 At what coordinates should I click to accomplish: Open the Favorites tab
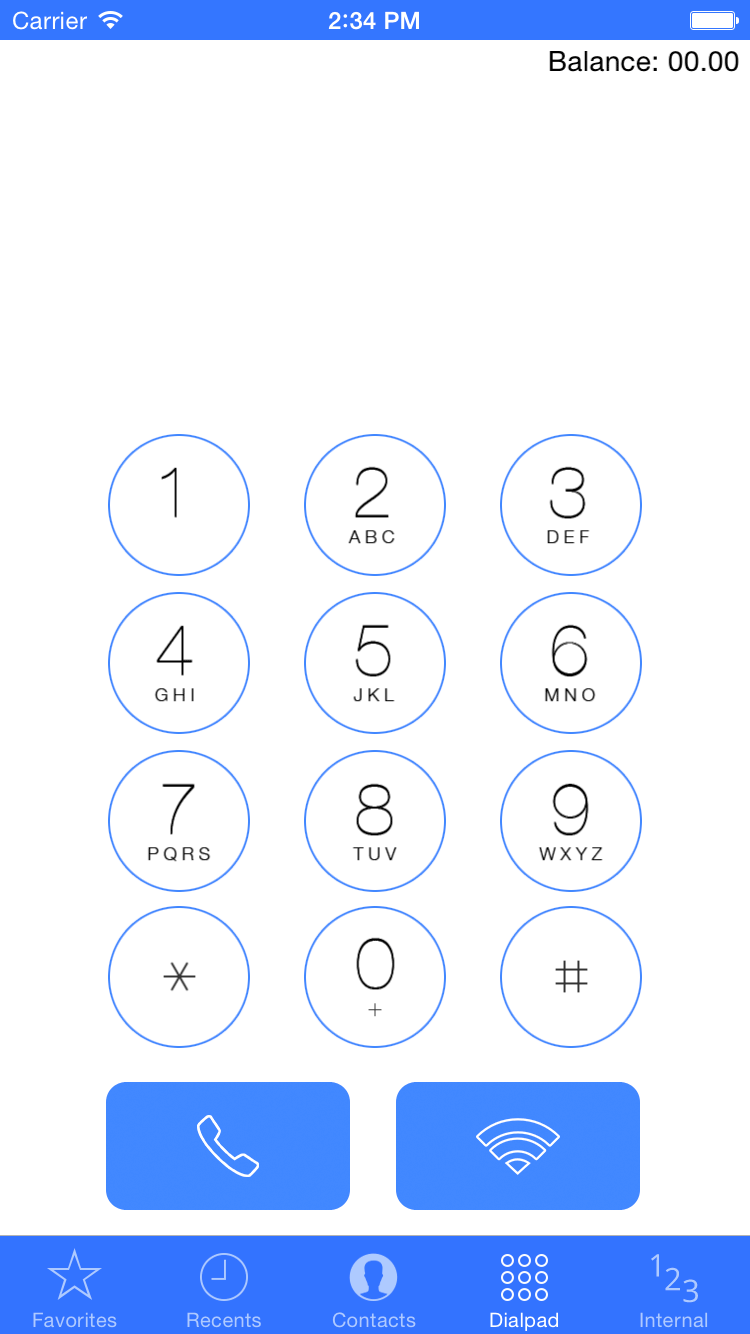[75, 1289]
